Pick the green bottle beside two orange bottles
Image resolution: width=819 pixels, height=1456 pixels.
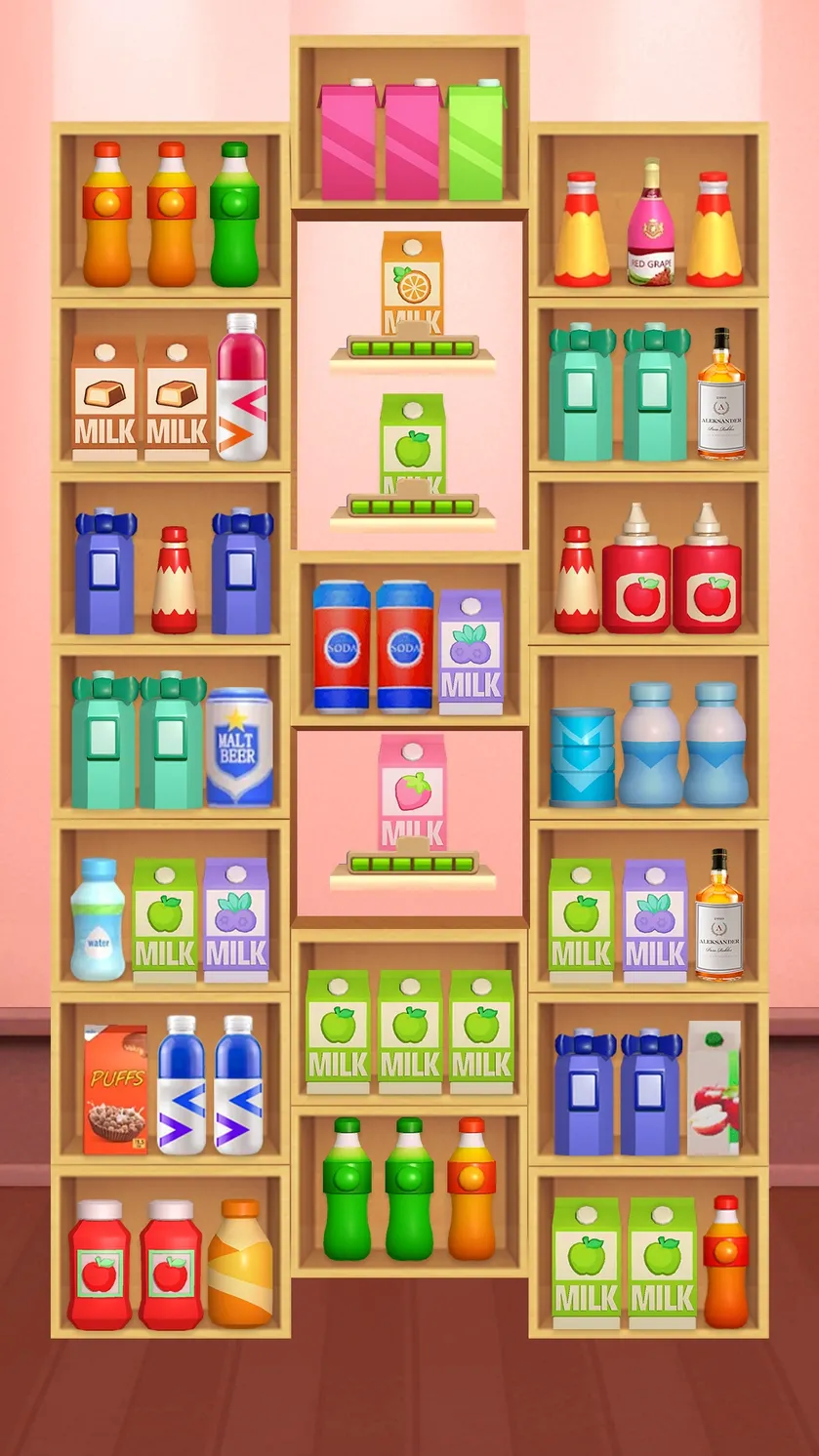pyautogui.click(x=234, y=215)
